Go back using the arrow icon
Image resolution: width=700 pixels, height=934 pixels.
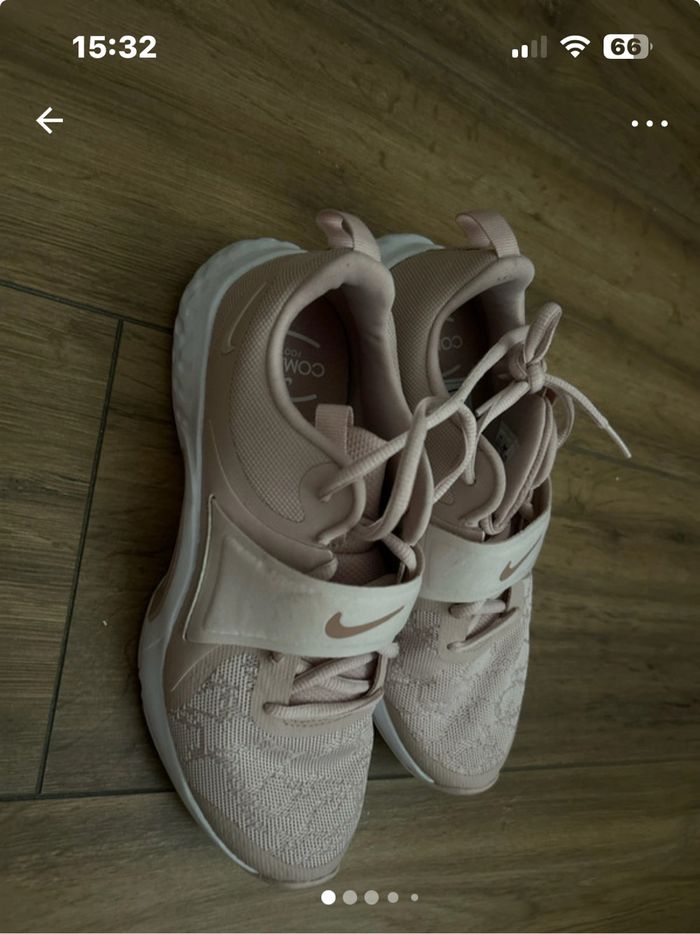[x=49, y=121]
